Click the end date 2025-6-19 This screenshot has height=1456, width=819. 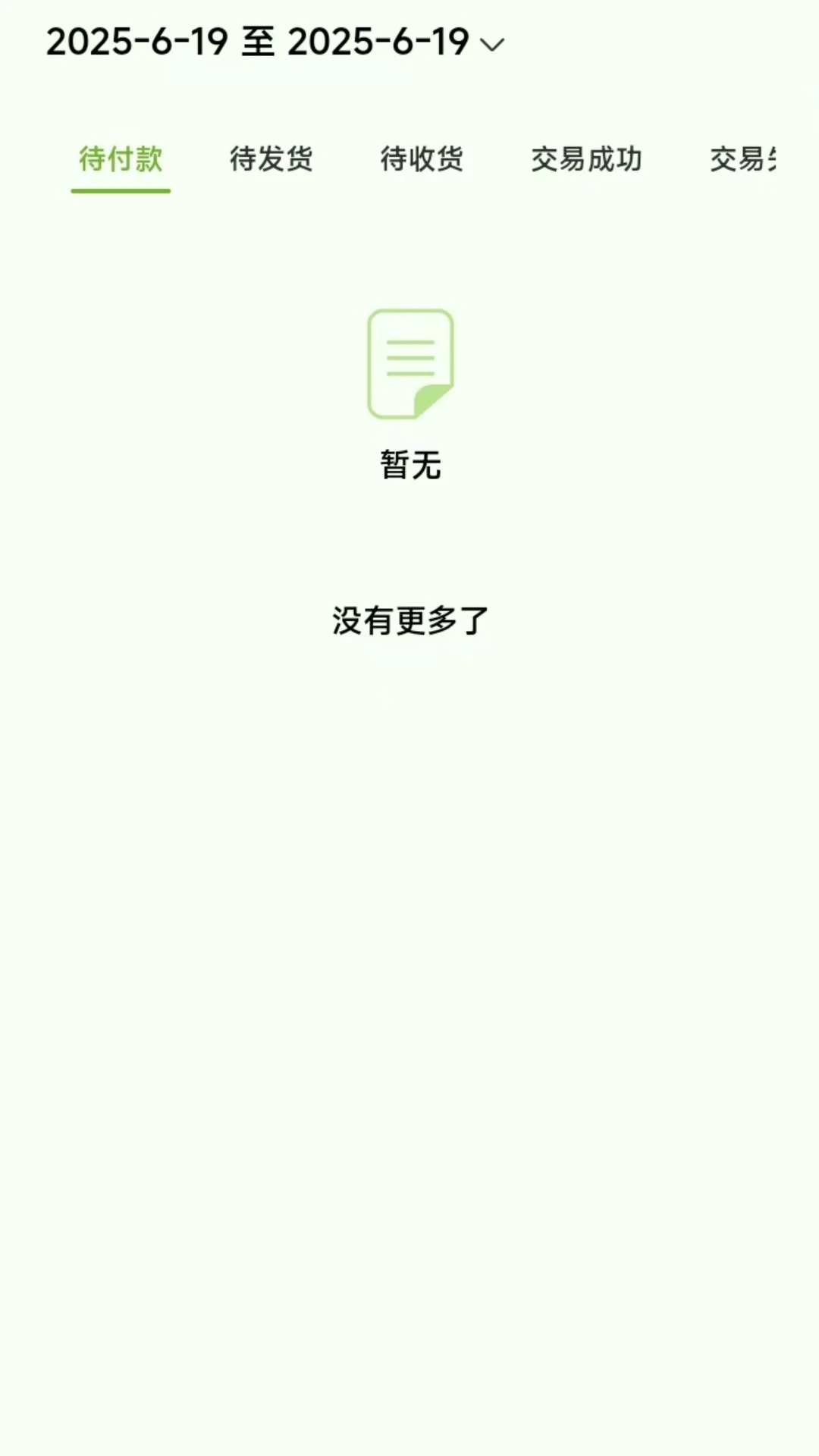click(377, 42)
